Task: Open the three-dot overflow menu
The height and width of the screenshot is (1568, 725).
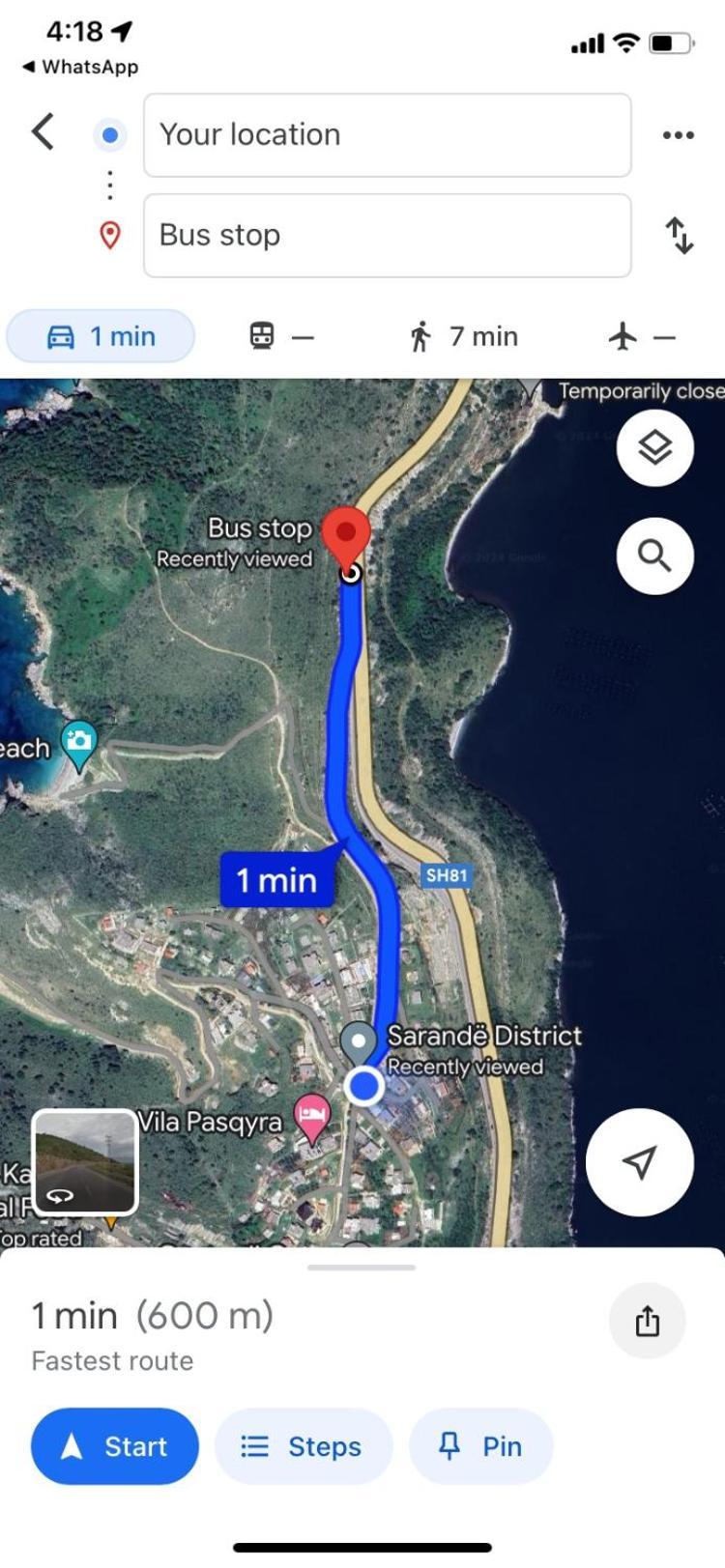Action: pyautogui.click(x=678, y=135)
